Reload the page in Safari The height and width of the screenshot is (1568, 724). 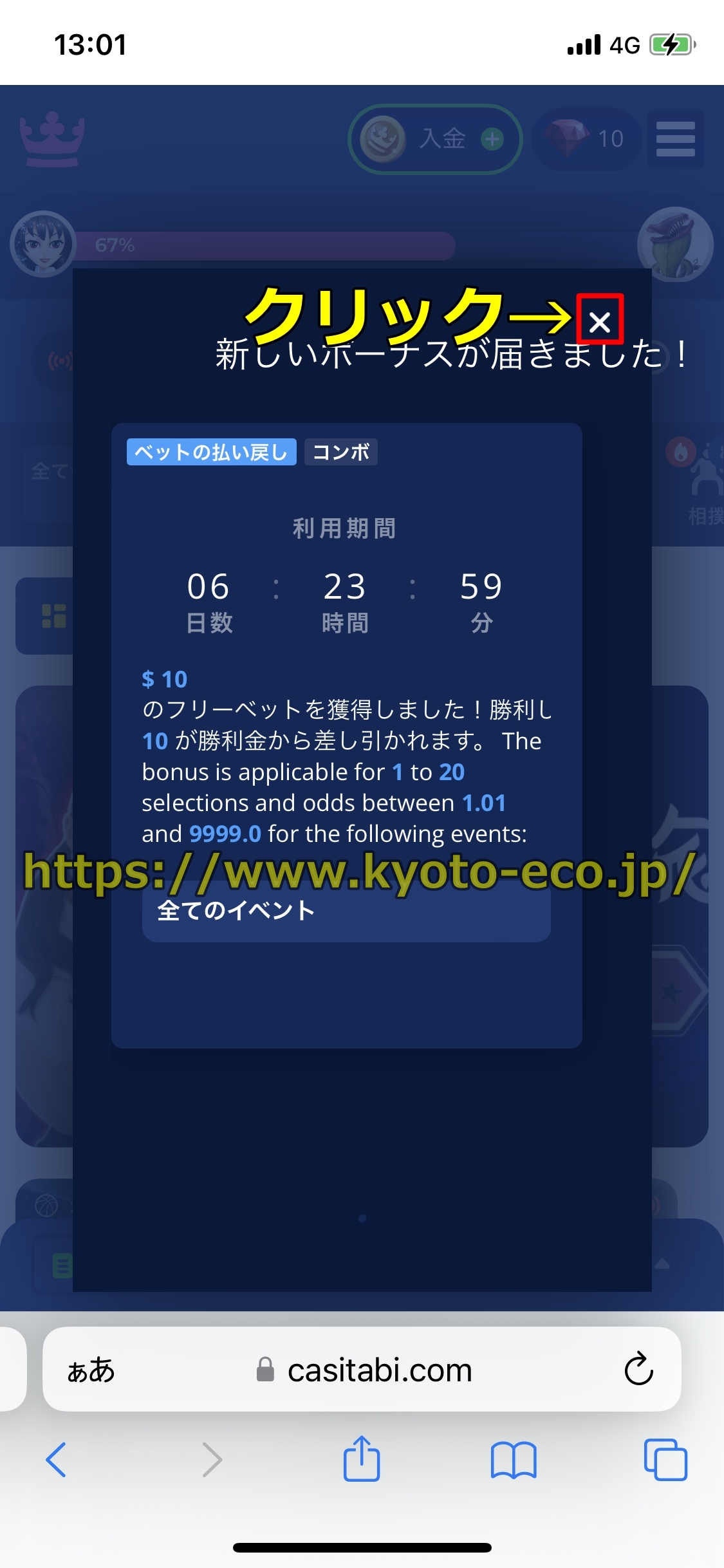click(x=638, y=1369)
